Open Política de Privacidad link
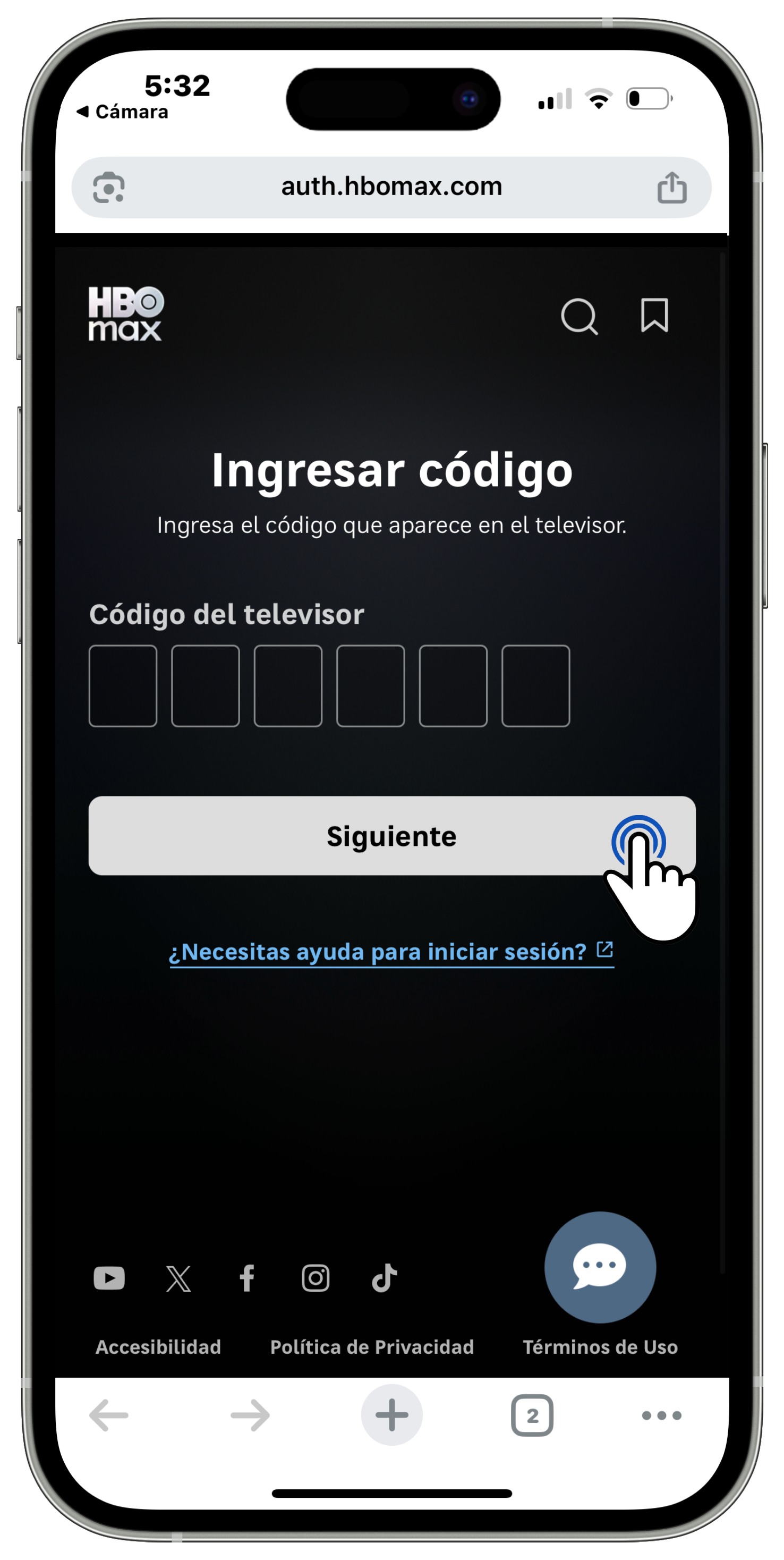This screenshot has width=784, height=1560. (x=372, y=1347)
